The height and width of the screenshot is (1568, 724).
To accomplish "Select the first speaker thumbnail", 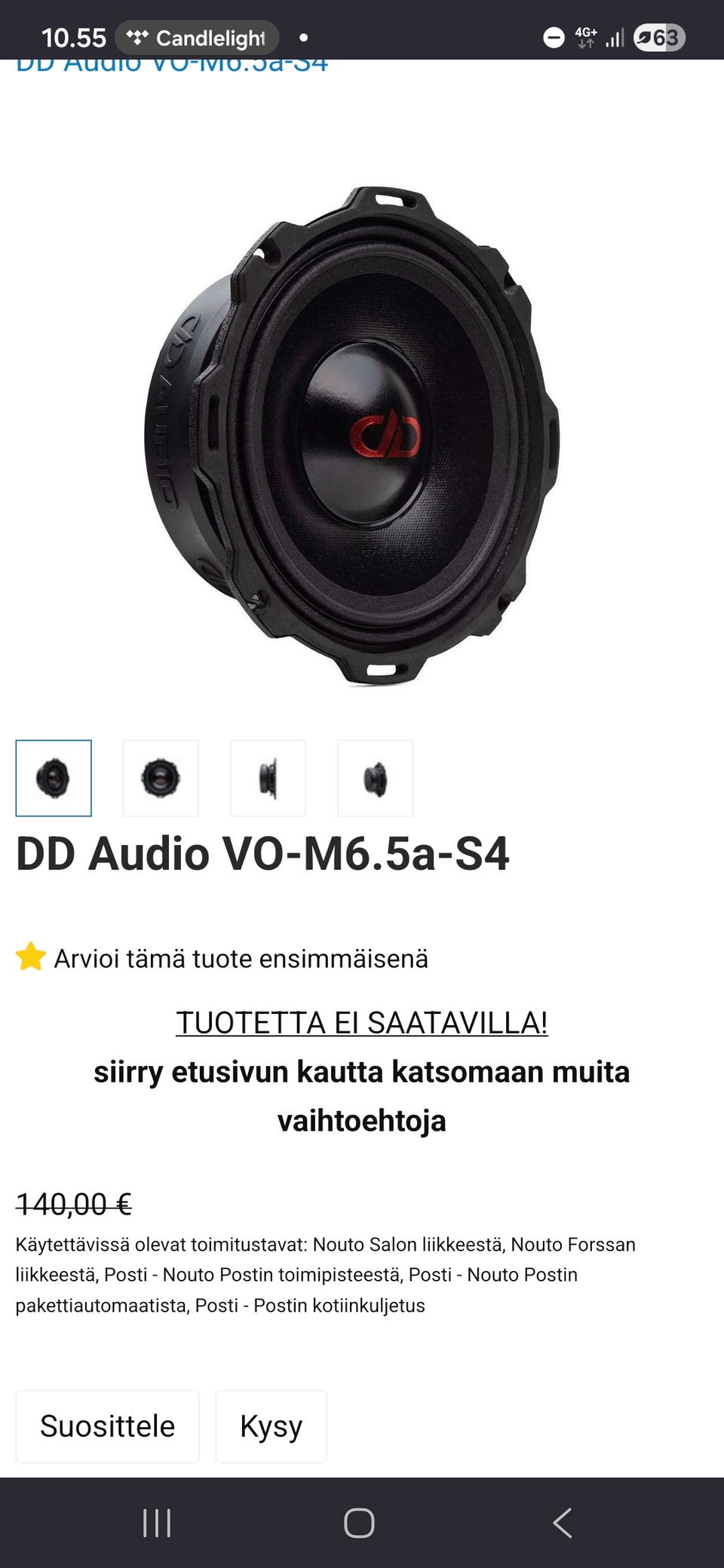I will pyautogui.click(x=54, y=778).
